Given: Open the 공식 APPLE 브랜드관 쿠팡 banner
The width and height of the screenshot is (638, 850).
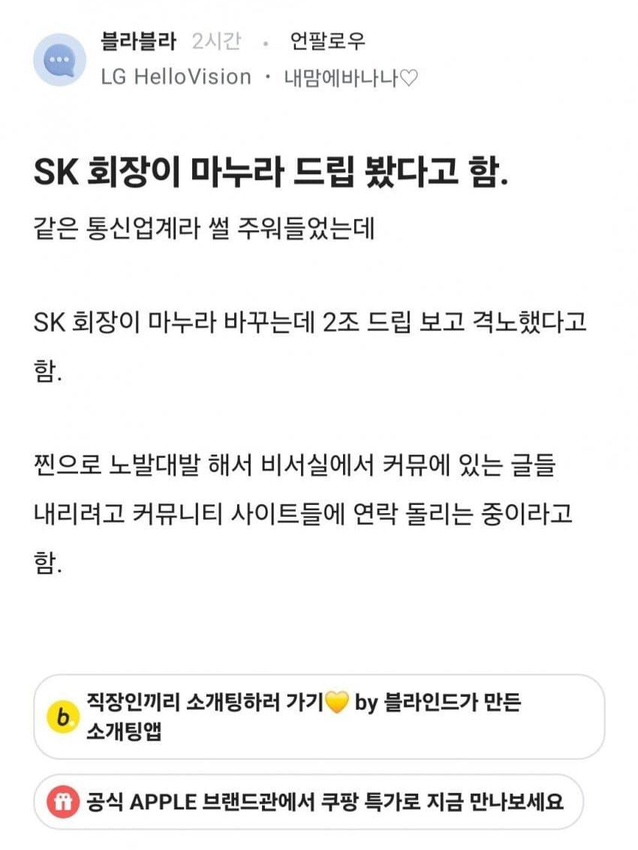Looking at the screenshot, I should point(318,801).
